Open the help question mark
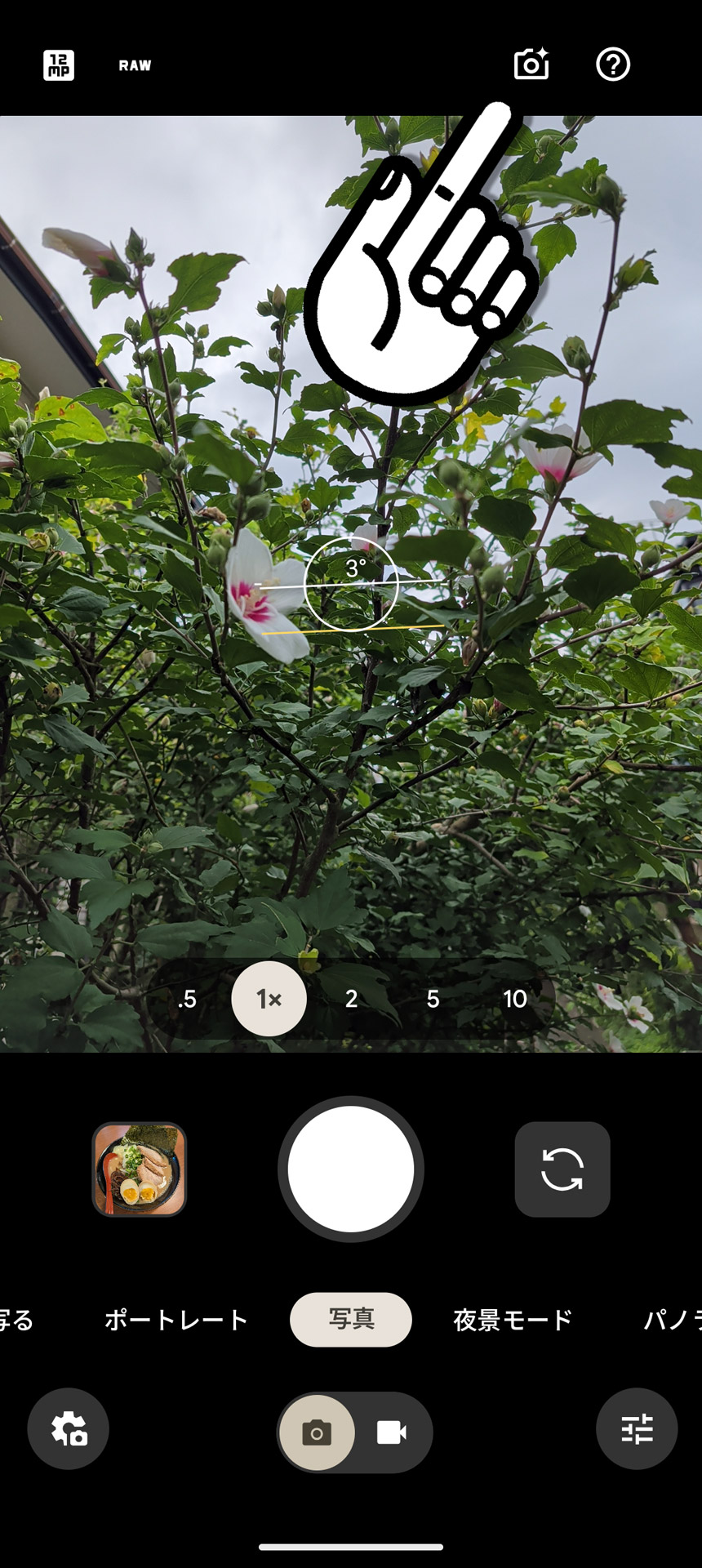Viewport: 702px width, 1568px height. (612, 65)
